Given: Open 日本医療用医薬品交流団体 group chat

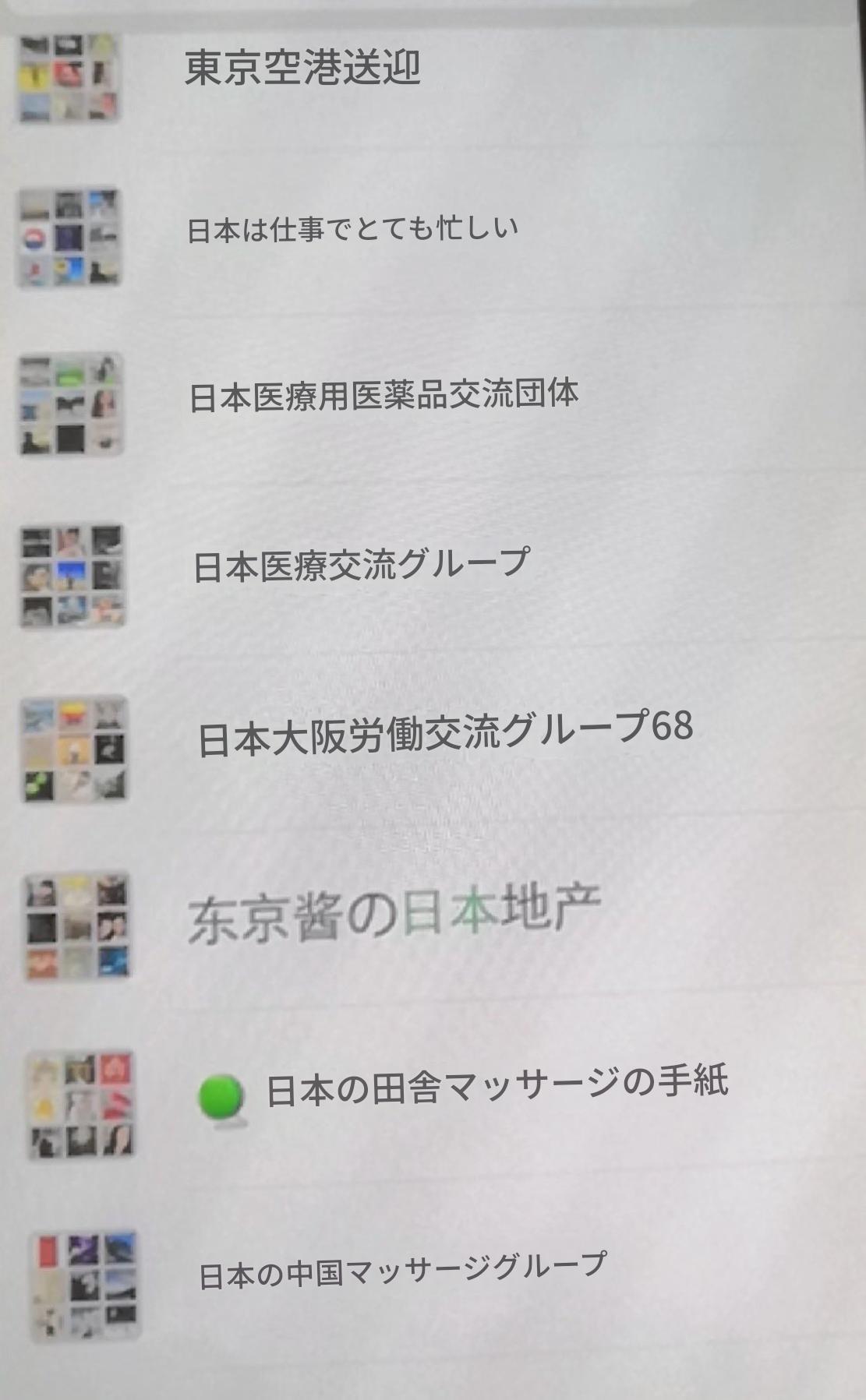Looking at the screenshot, I should point(384,396).
